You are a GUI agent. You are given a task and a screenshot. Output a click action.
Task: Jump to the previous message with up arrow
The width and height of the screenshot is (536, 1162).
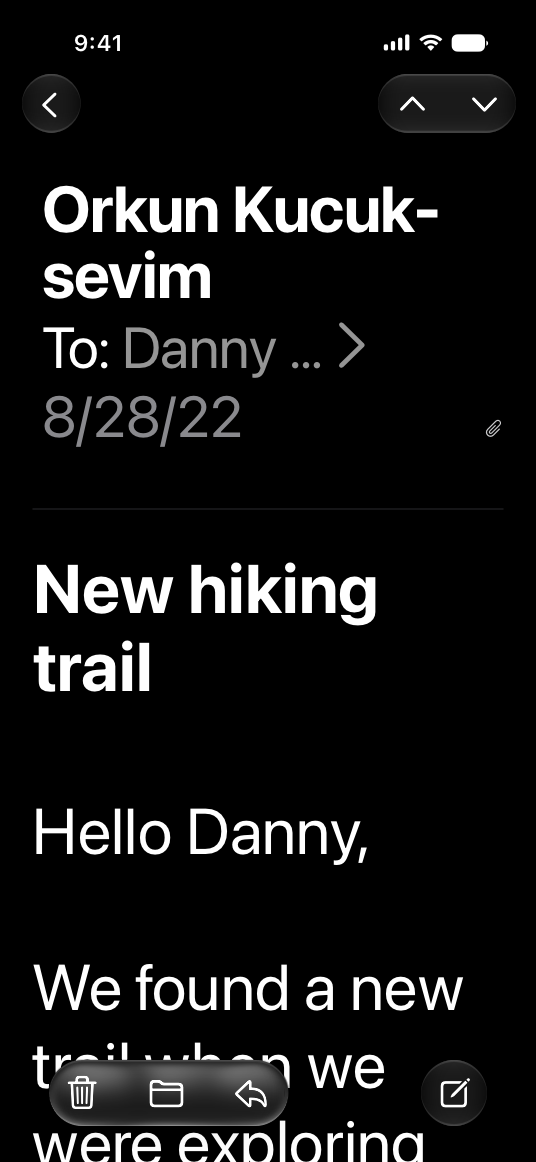point(412,104)
